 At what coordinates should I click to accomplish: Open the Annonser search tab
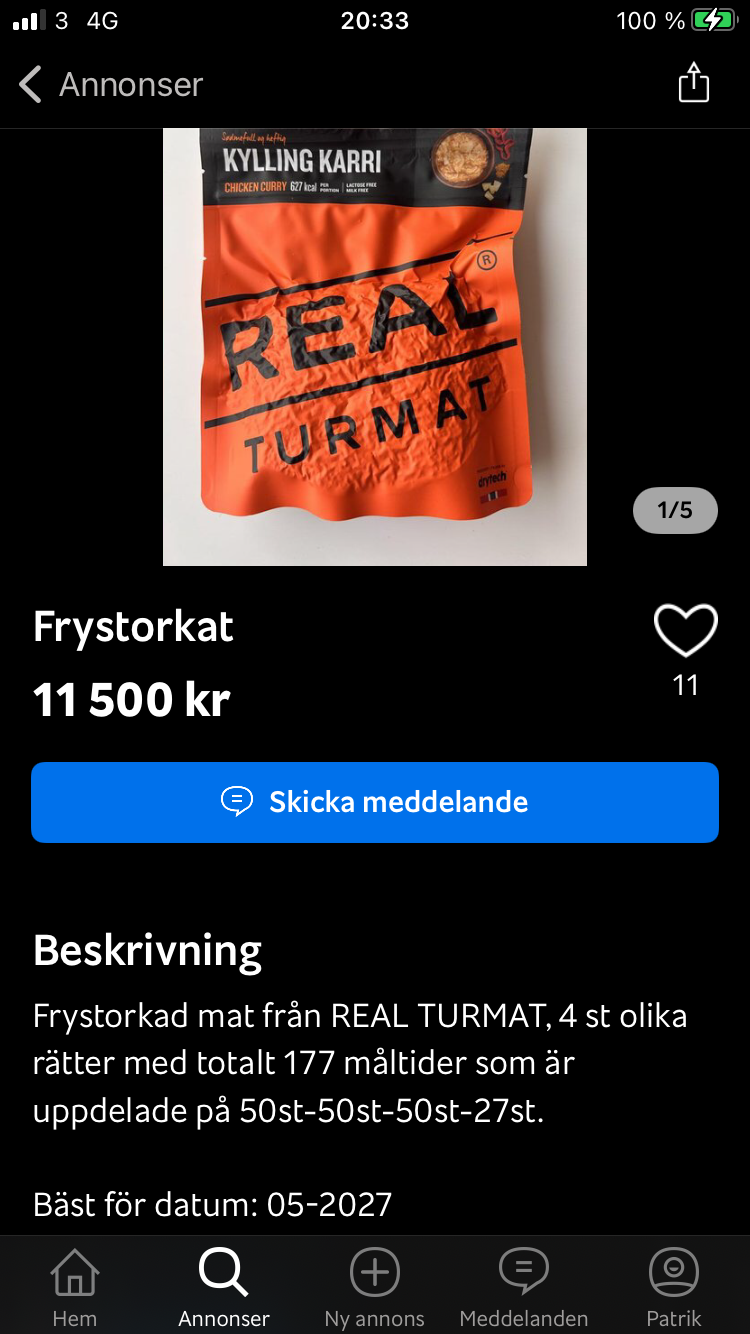pyautogui.click(x=224, y=1286)
